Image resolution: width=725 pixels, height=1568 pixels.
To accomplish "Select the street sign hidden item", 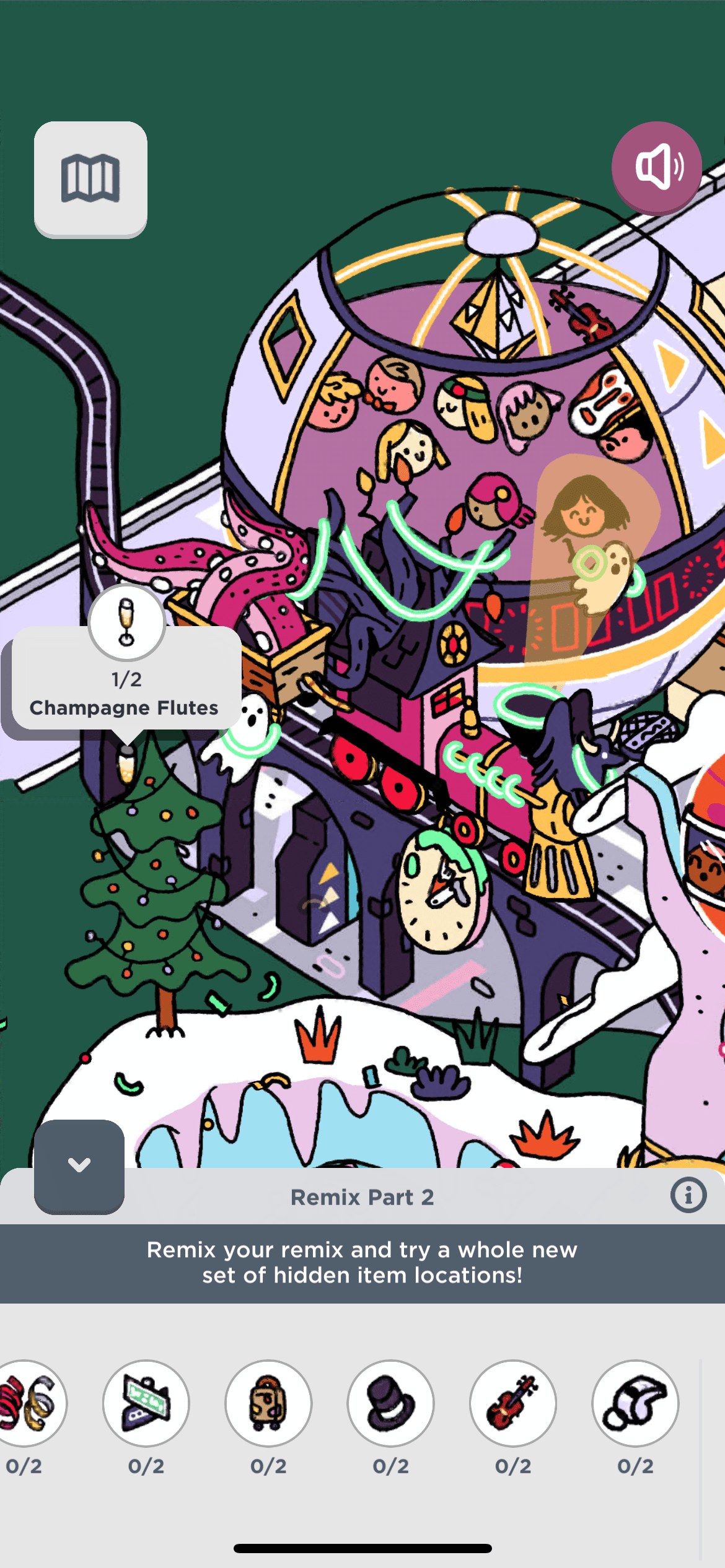I will pos(146,1403).
